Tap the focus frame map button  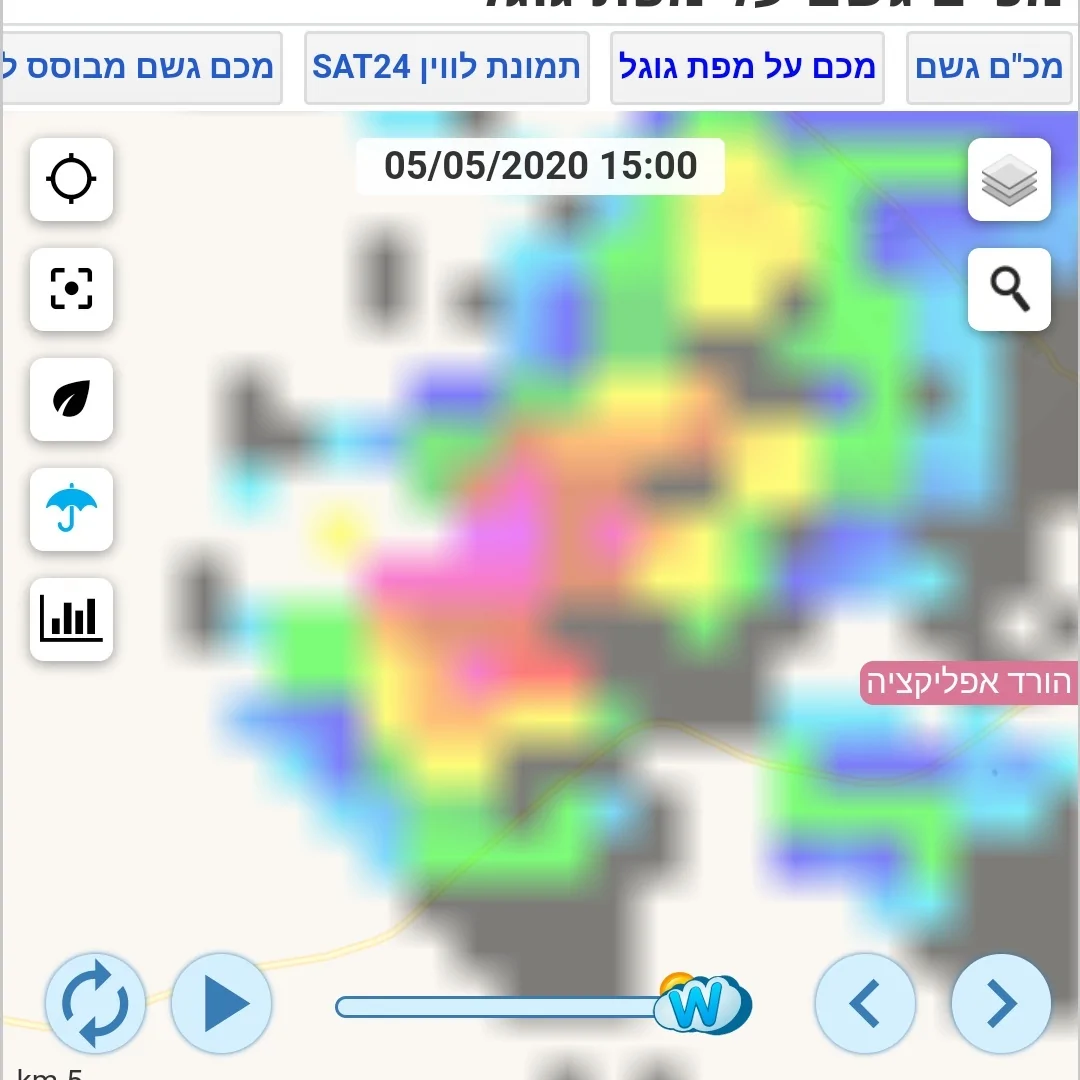pos(72,290)
